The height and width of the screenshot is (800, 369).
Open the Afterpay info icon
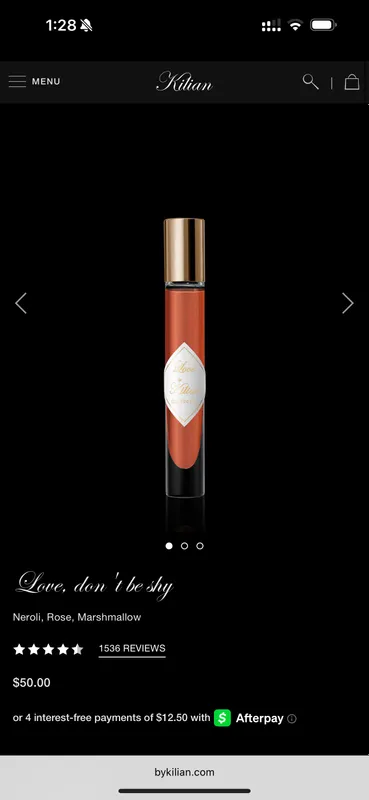[292, 719]
